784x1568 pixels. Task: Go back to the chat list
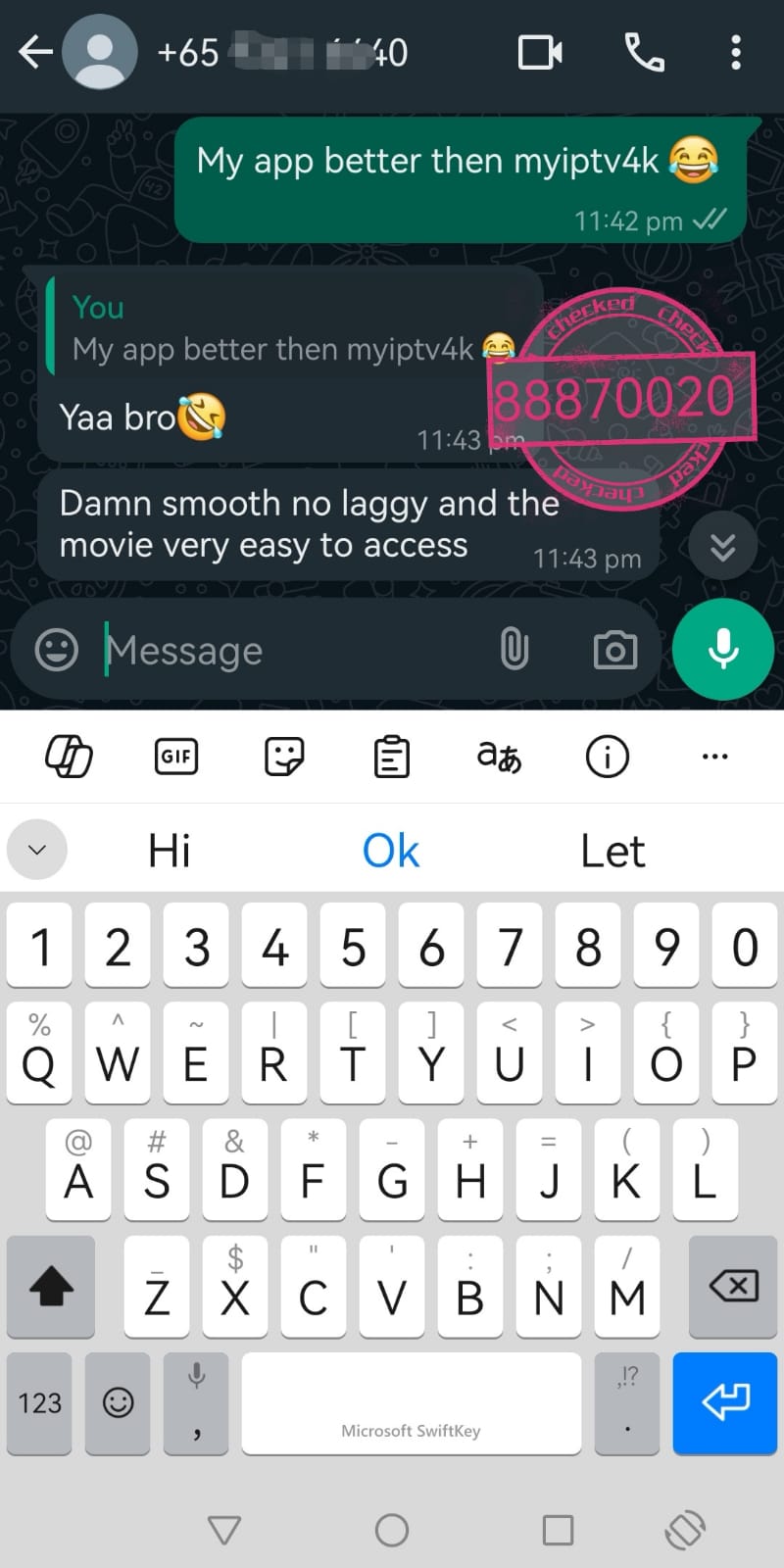click(x=35, y=52)
